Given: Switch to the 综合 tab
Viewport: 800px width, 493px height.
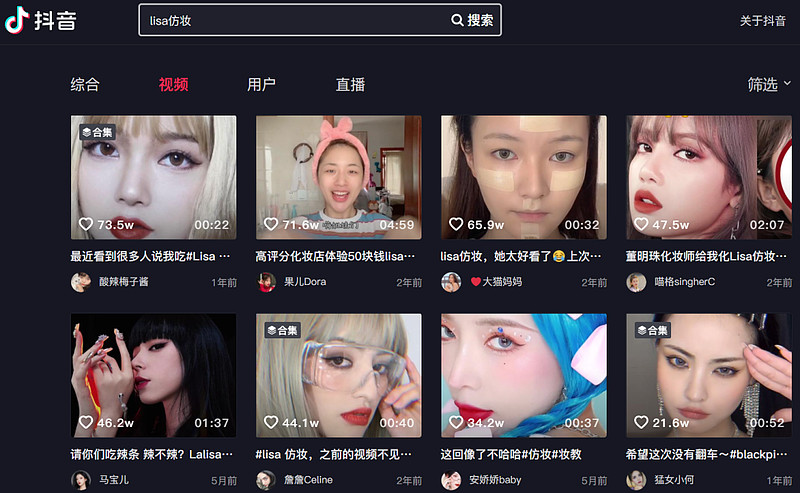Looking at the screenshot, I should (85, 85).
